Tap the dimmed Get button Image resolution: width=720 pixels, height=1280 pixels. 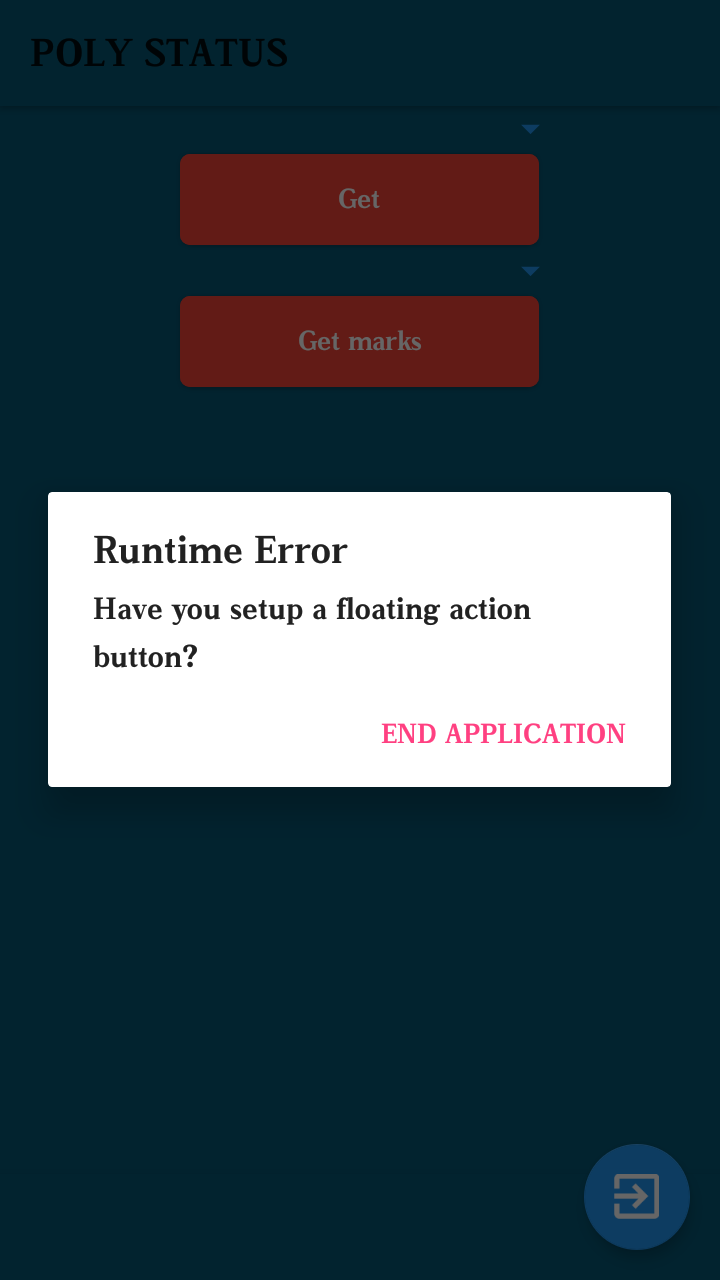[x=359, y=199]
